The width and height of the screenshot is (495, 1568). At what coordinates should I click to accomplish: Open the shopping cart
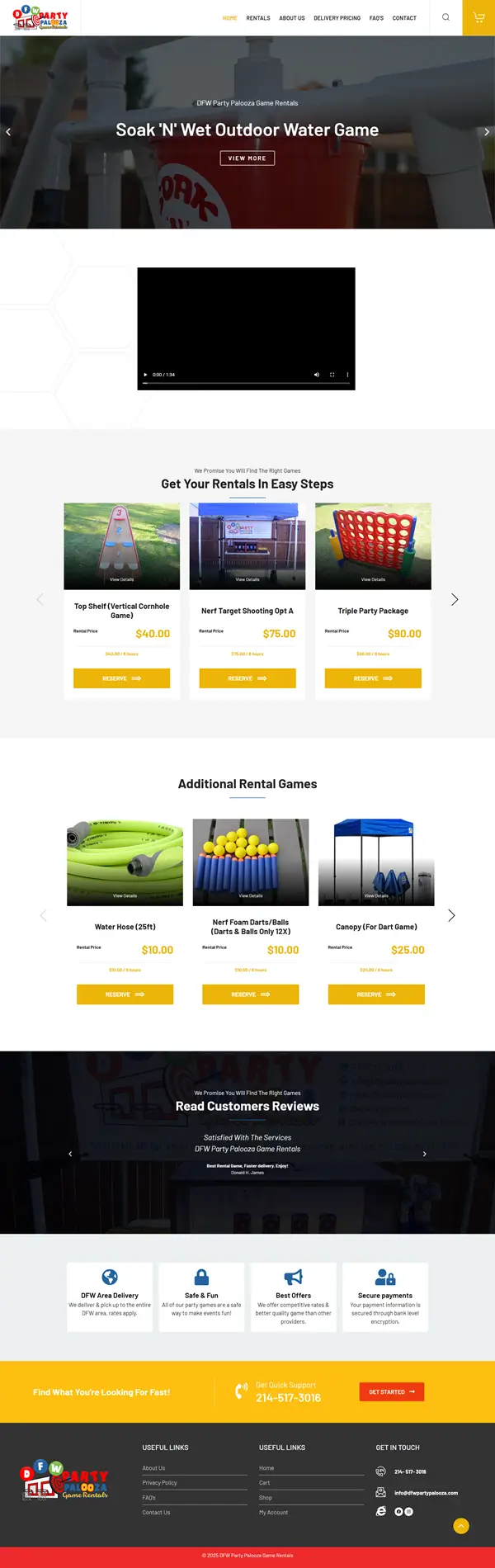click(x=478, y=17)
